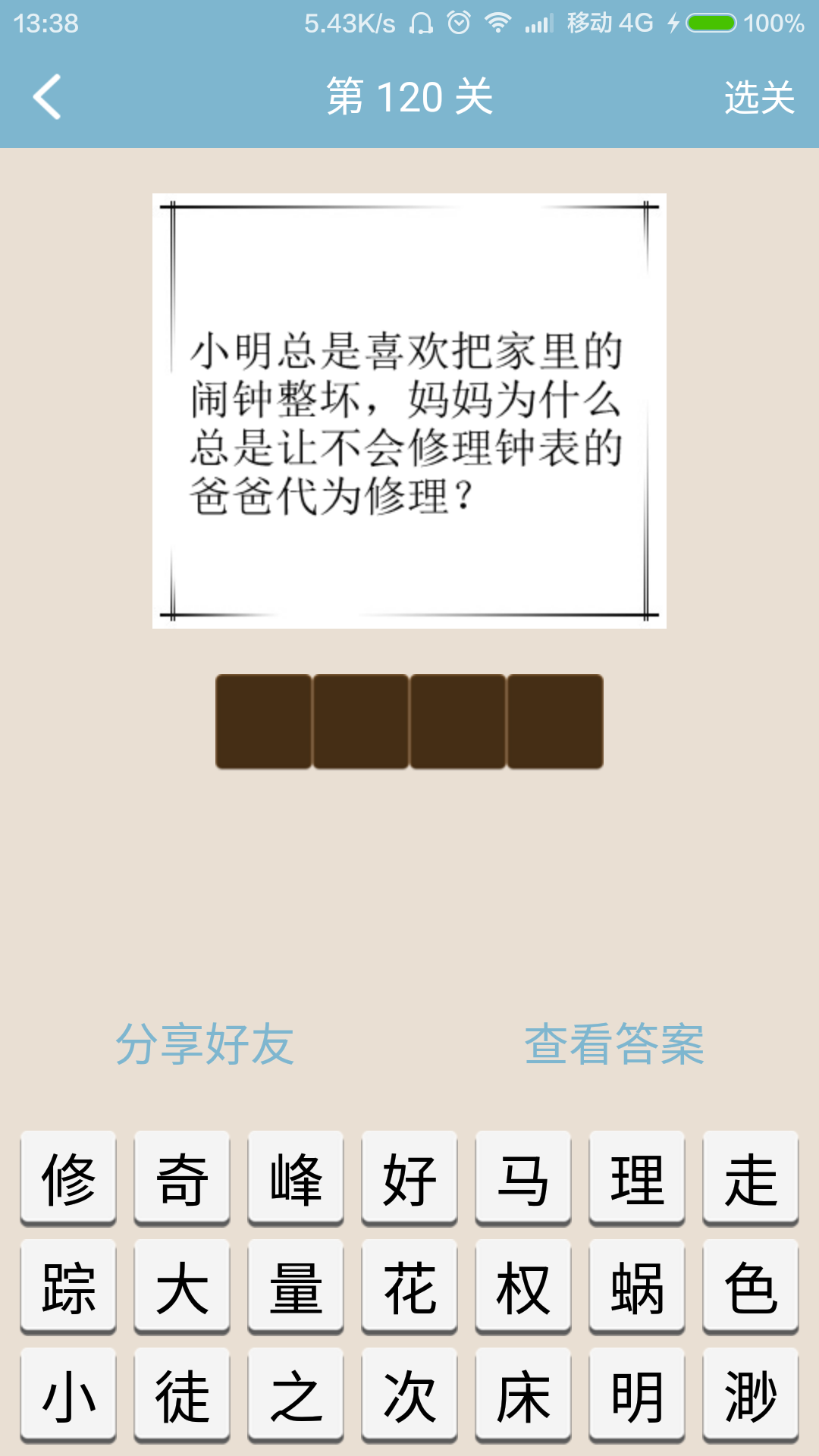
Task: Pick the character 明
Action: click(637, 1395)
